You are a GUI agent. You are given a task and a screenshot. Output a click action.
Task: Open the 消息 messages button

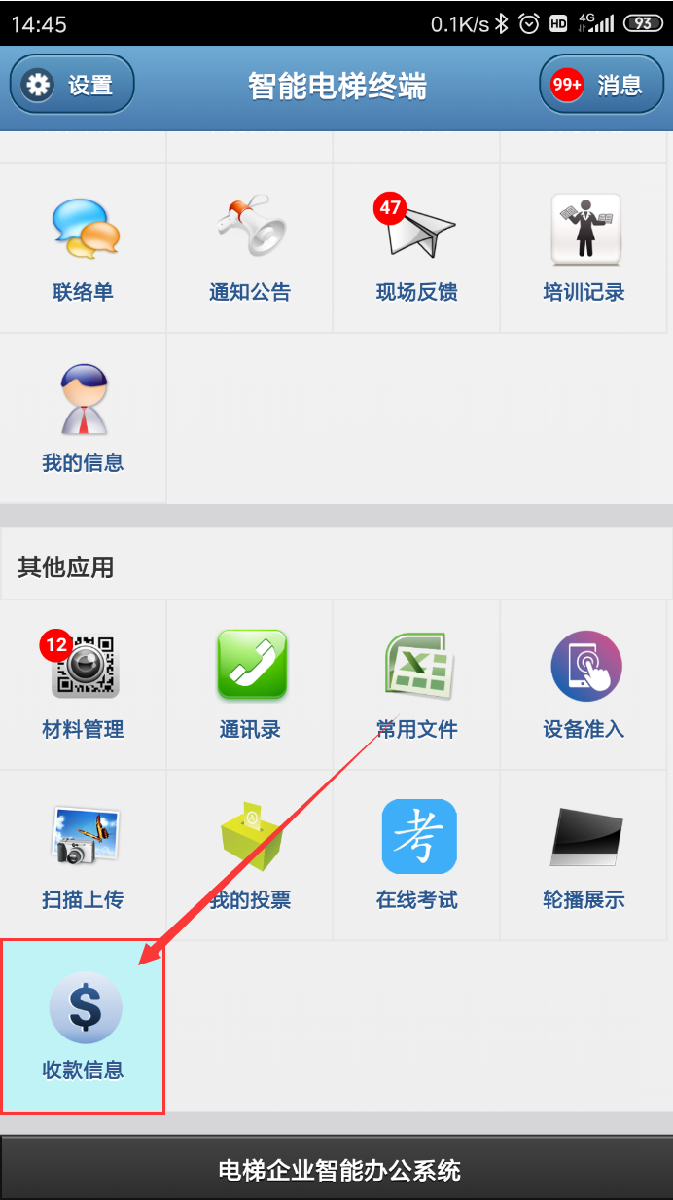pyautogui.click(x=601, y=85)
